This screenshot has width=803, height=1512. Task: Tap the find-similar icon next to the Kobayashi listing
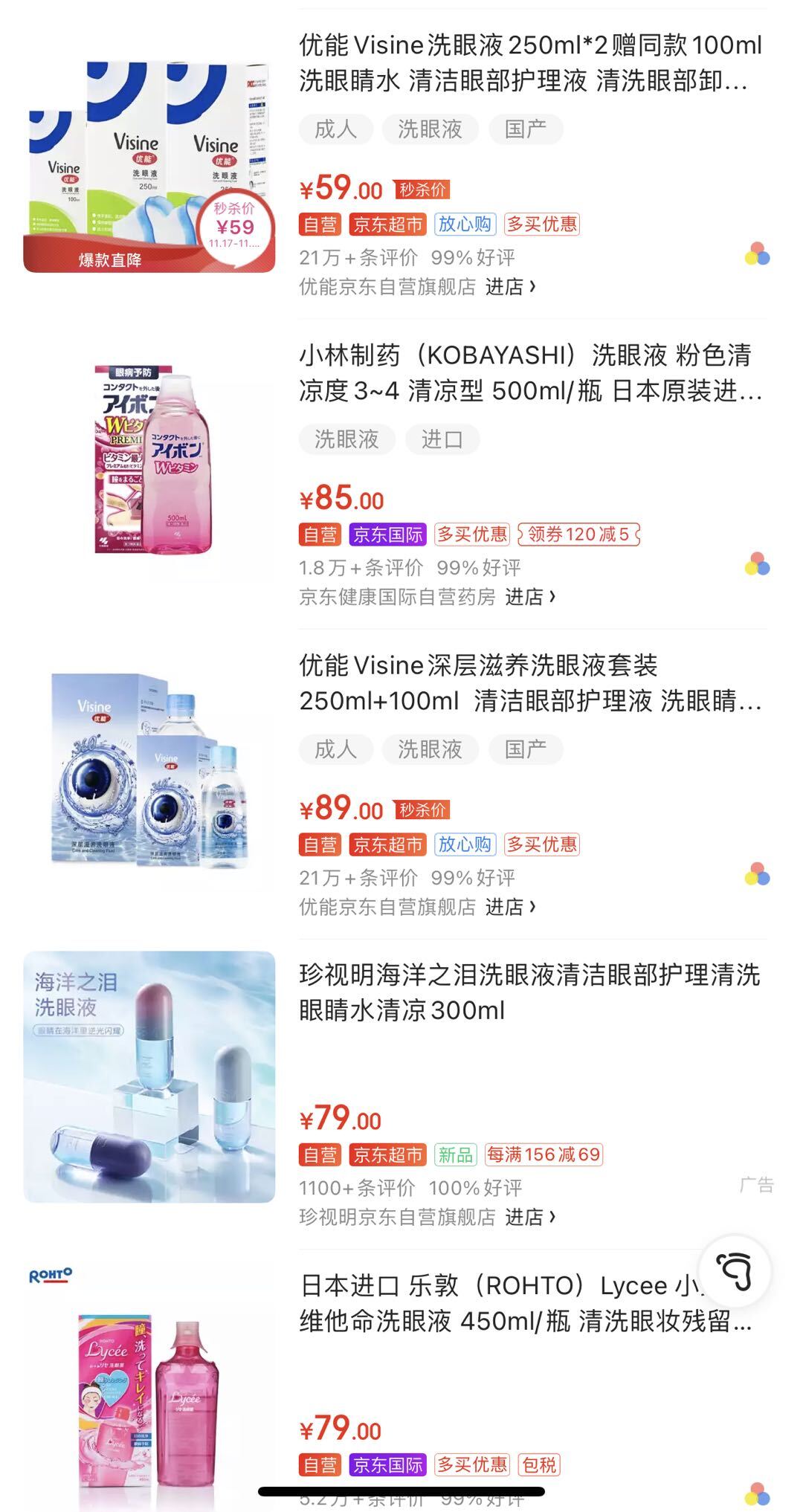click(x=756, y=564)
